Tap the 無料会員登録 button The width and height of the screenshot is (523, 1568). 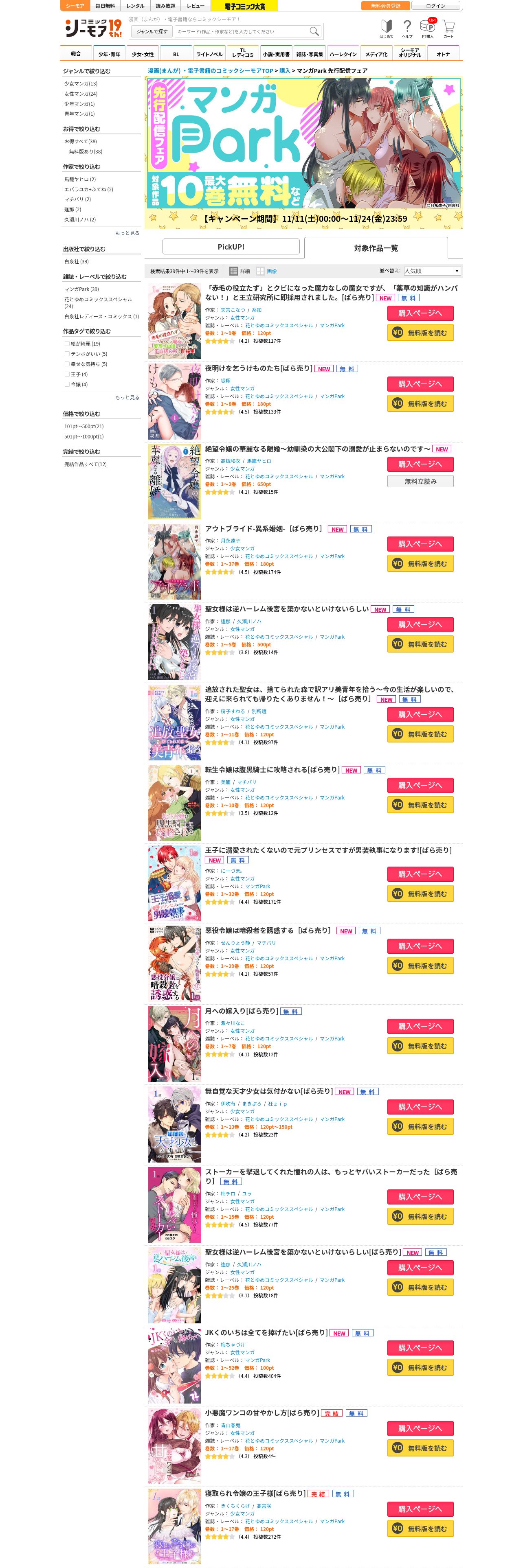click(385, 5)
